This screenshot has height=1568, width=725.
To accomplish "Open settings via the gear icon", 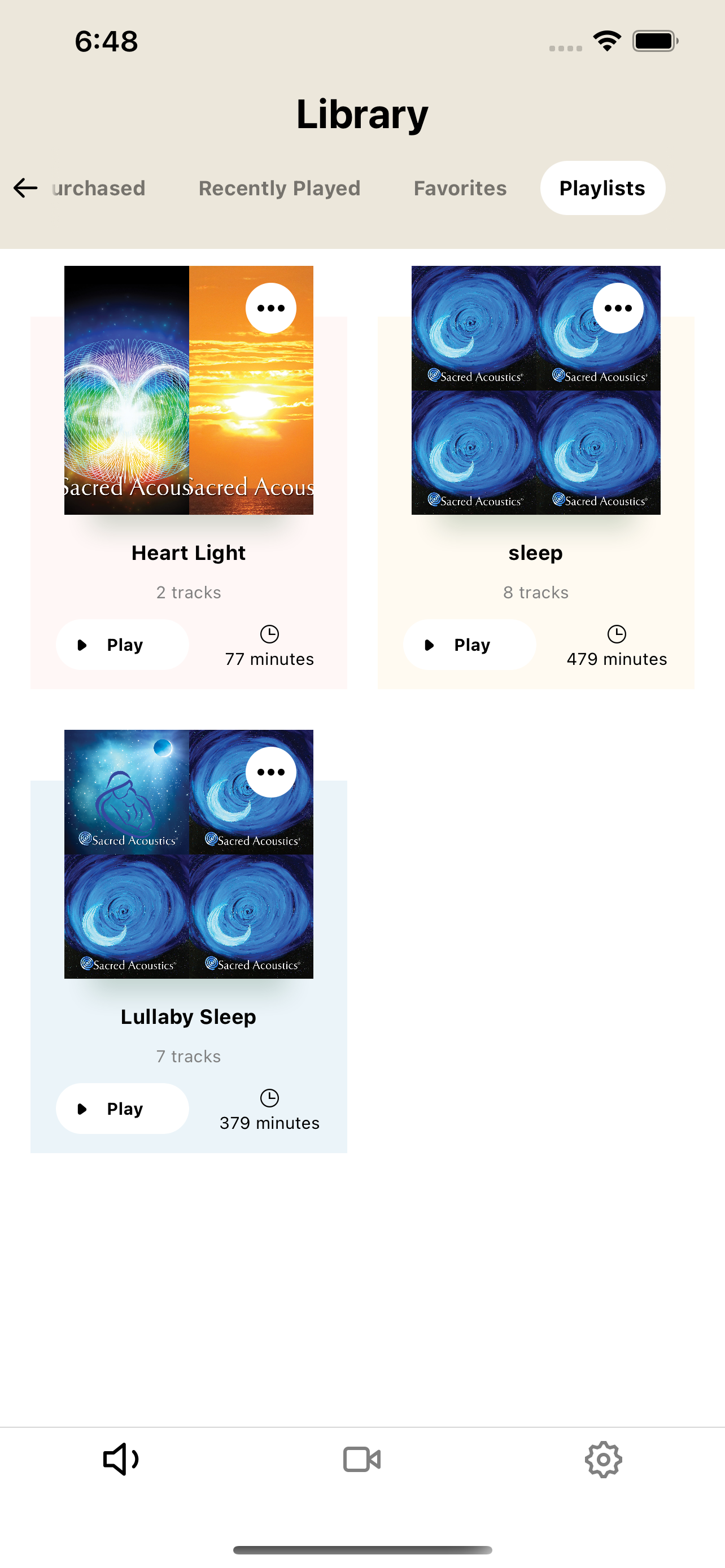I will pyautogui.click(x=602, y=1459).
